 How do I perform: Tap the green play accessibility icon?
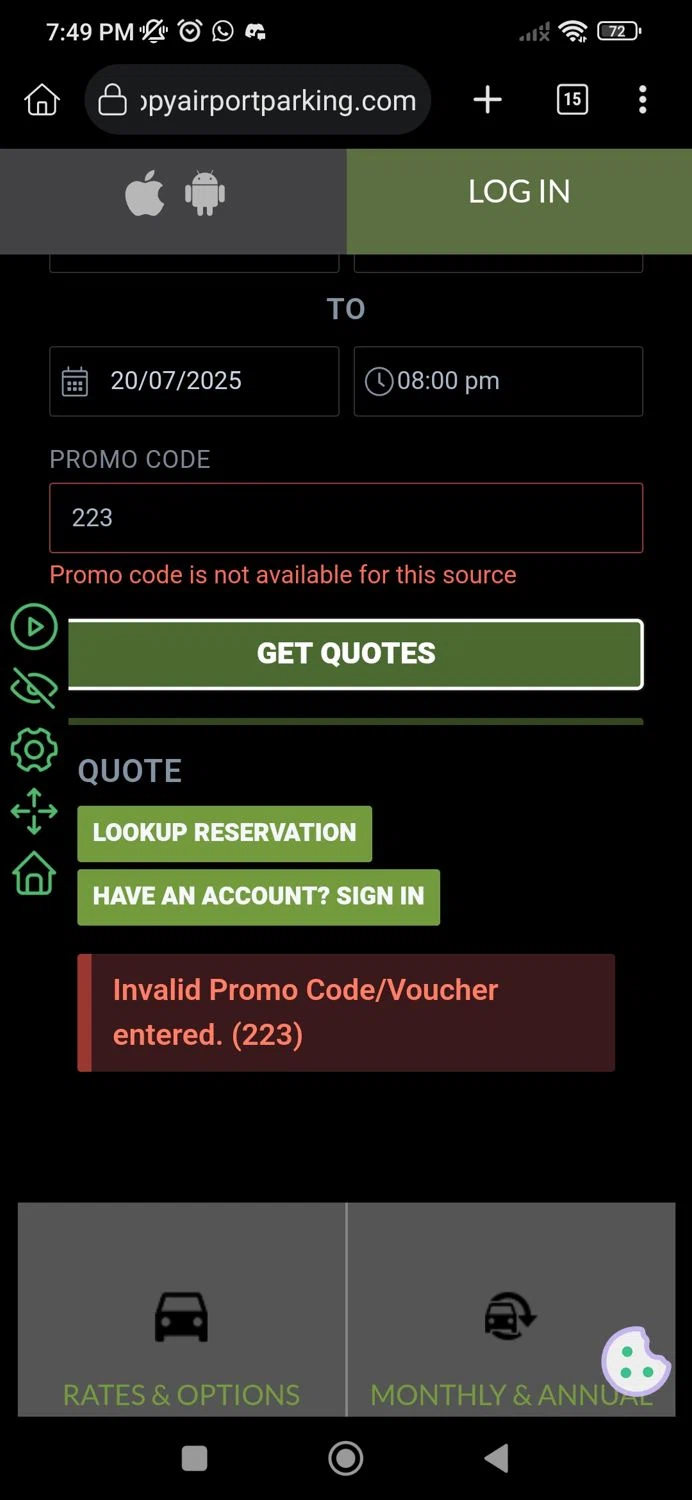pyautogui.click(x=34, y=627)
